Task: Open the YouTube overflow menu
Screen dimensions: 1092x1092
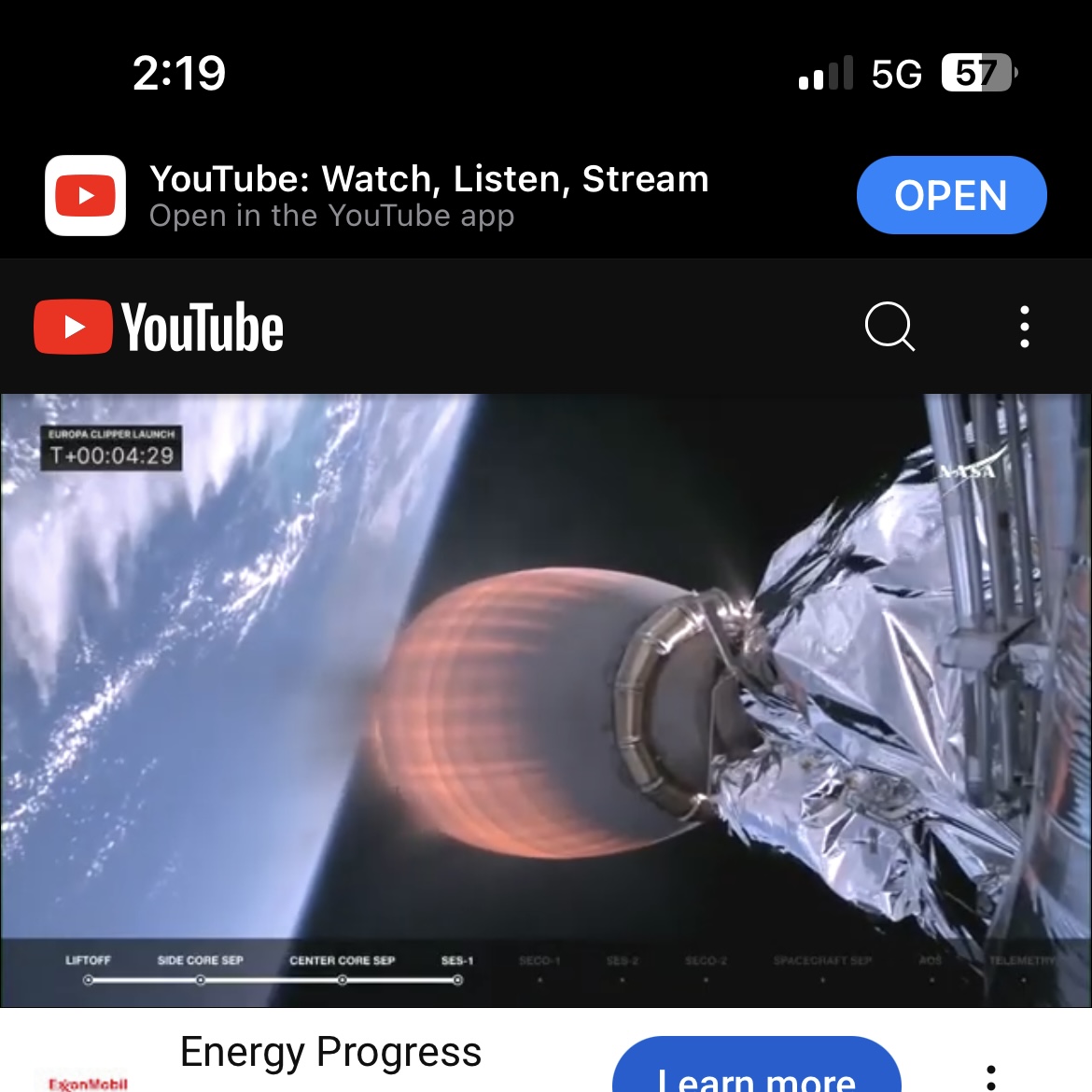Action: [x=1024, y=327]
